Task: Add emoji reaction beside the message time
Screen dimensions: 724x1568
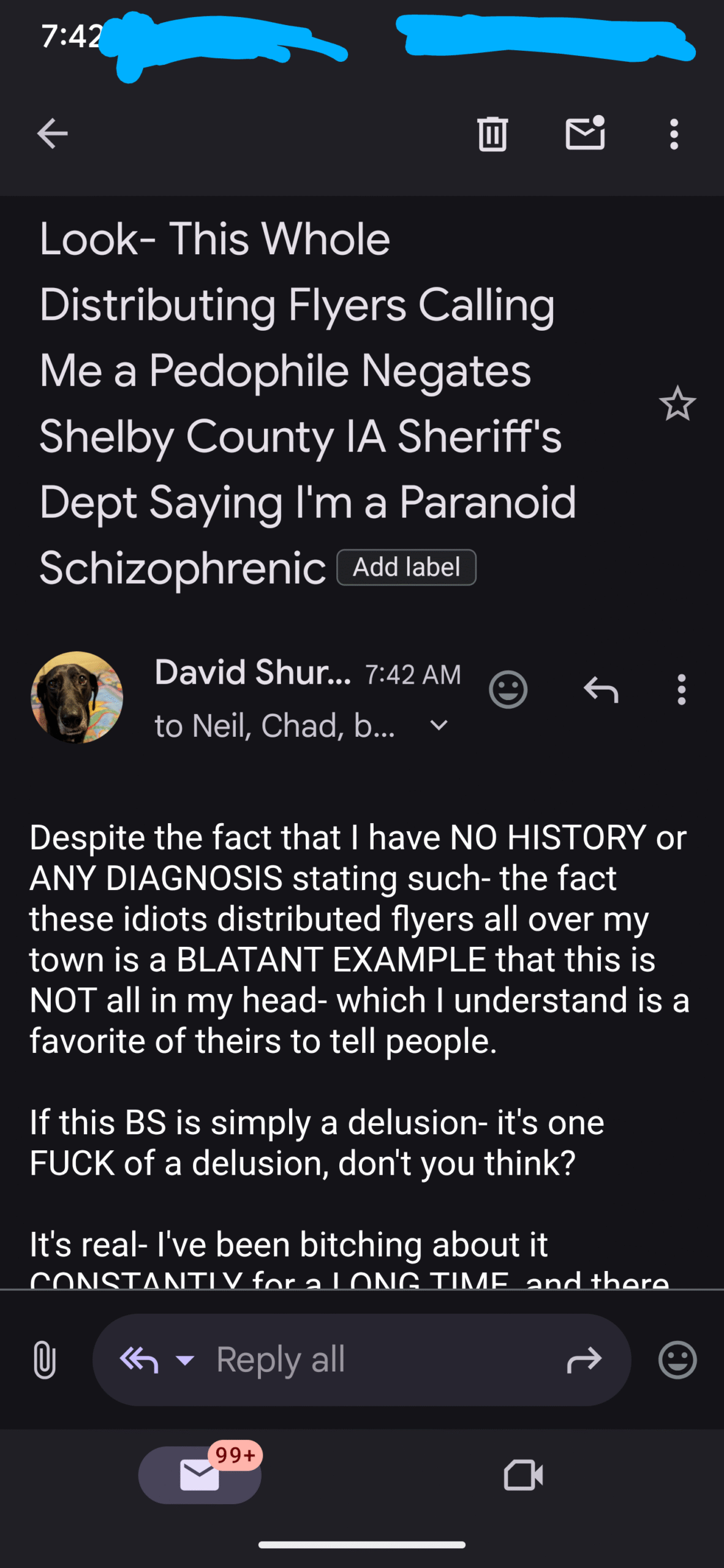Action: (508, 690)
